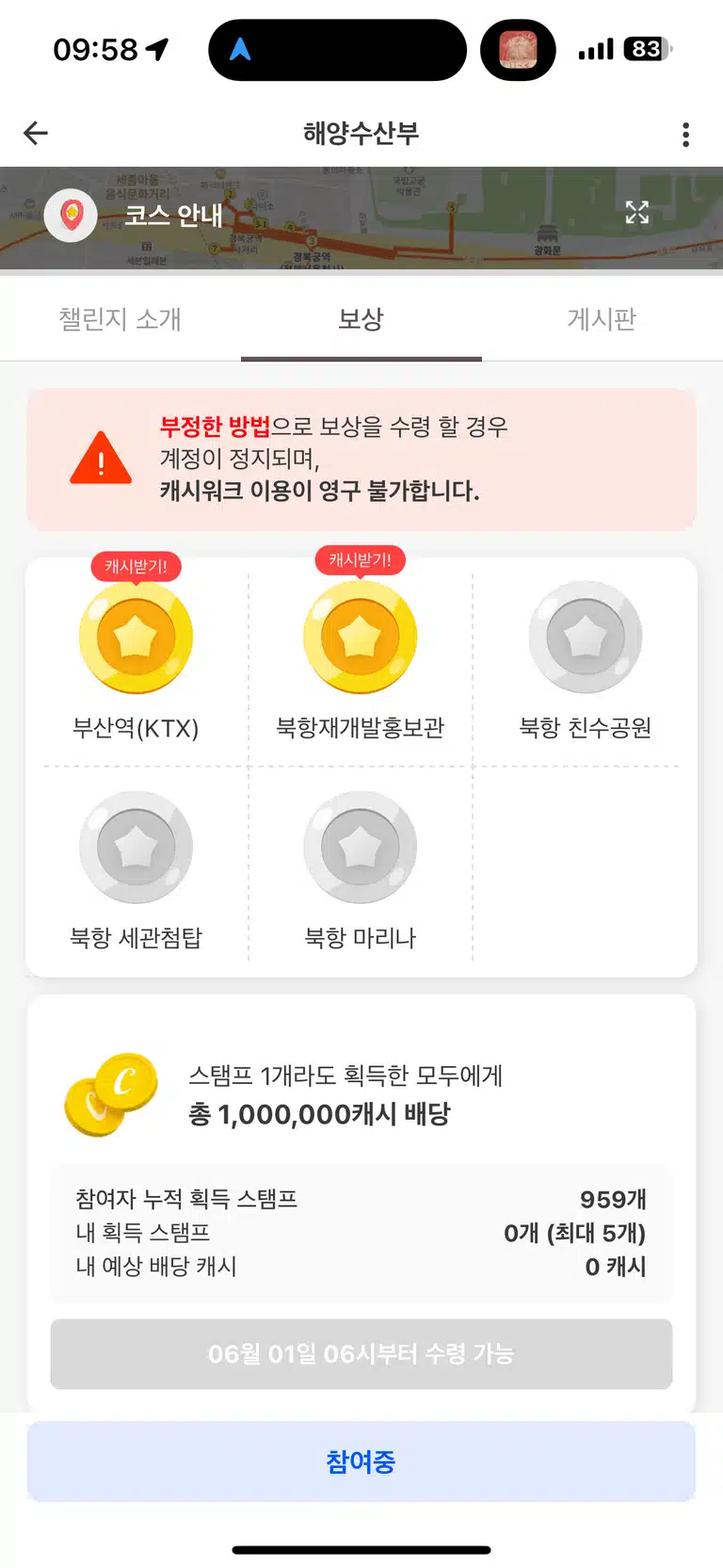Image resolution: width=723 pixels, height=1568 pixels.
Task: Claim cash from the 부산역(KTX) coin
Action: (x=137, y=638)
